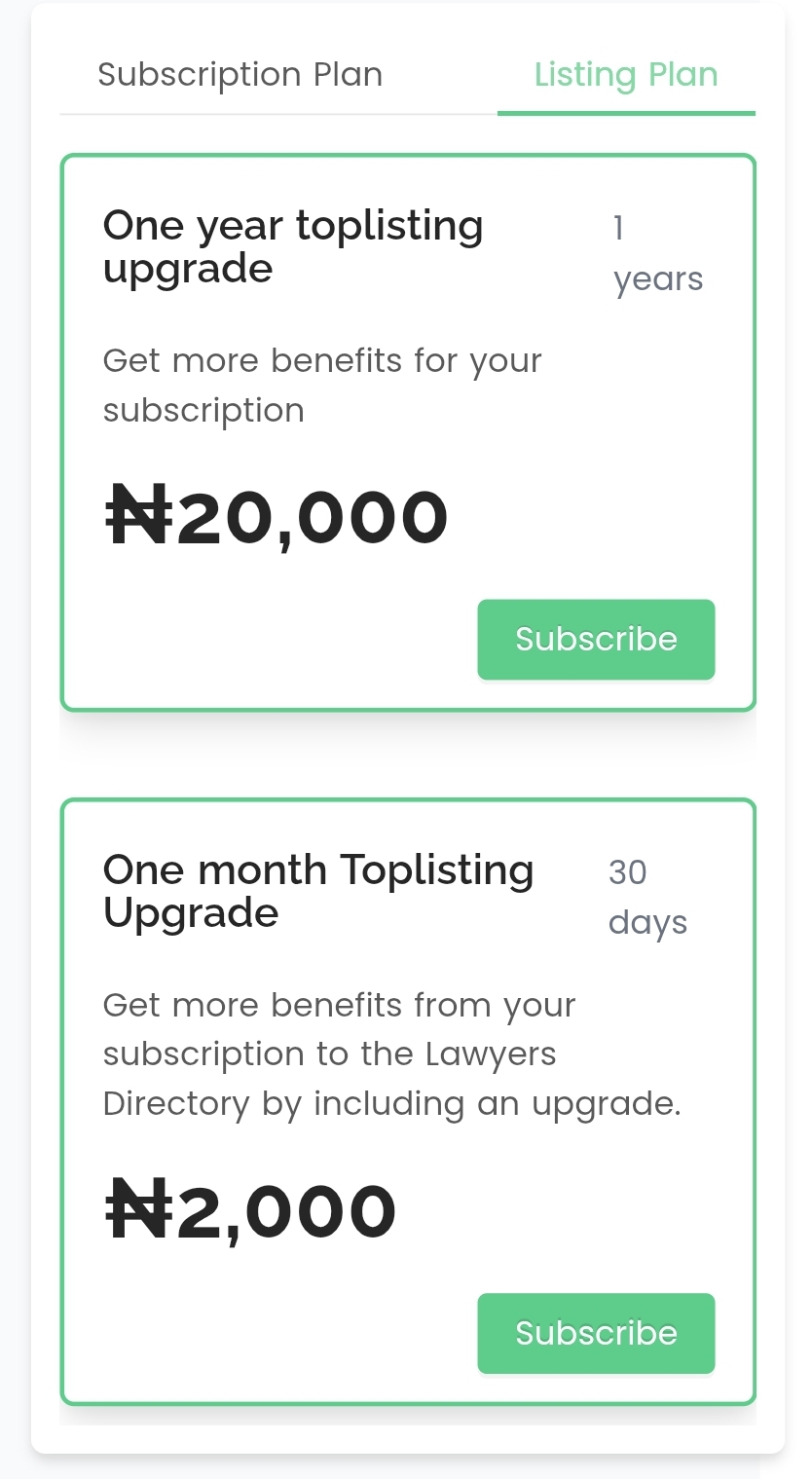Select the Listing Plan tab
Screen dimensions: 812x1479
[x=625, y=75]
